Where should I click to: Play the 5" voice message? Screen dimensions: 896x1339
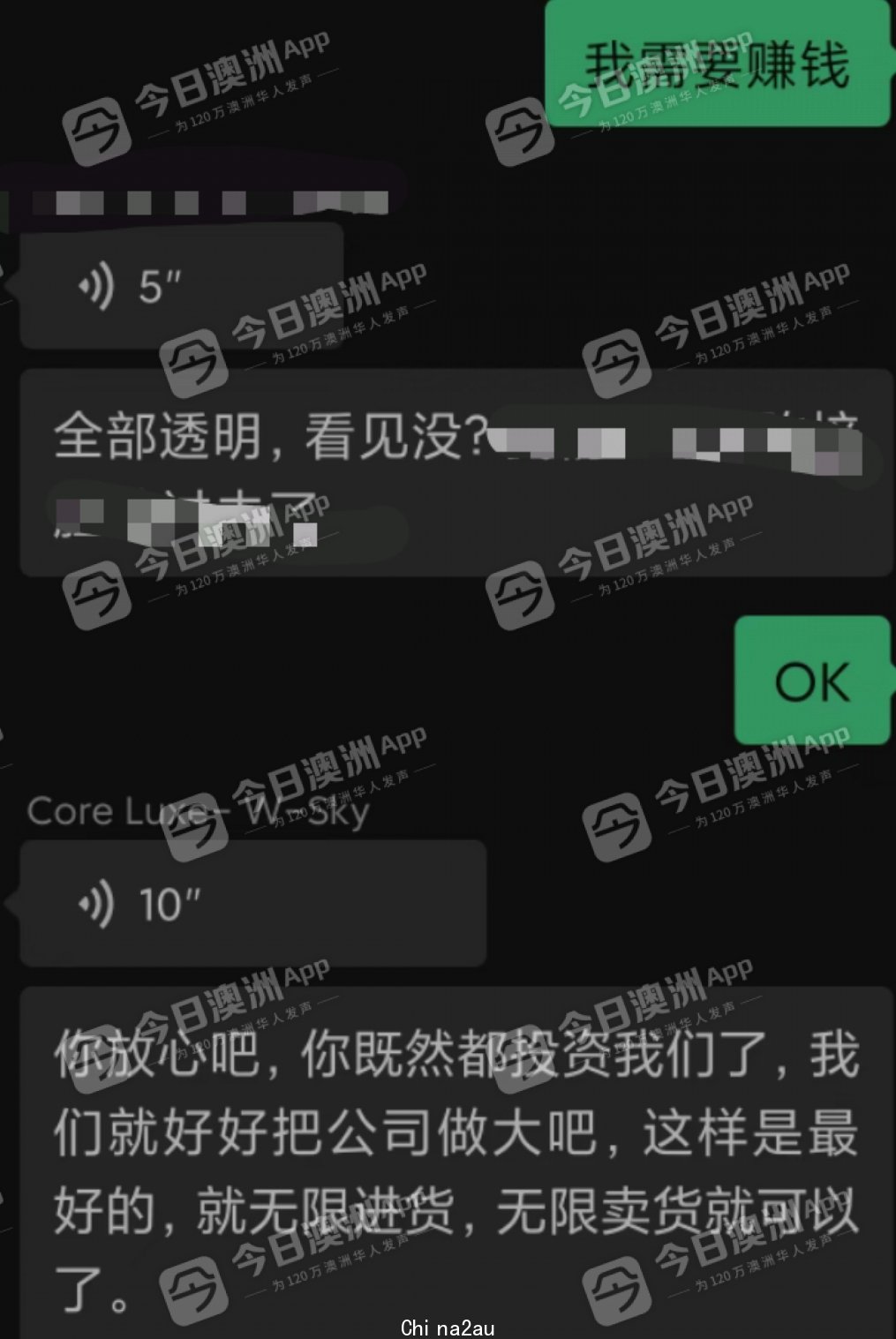point(181,285)
